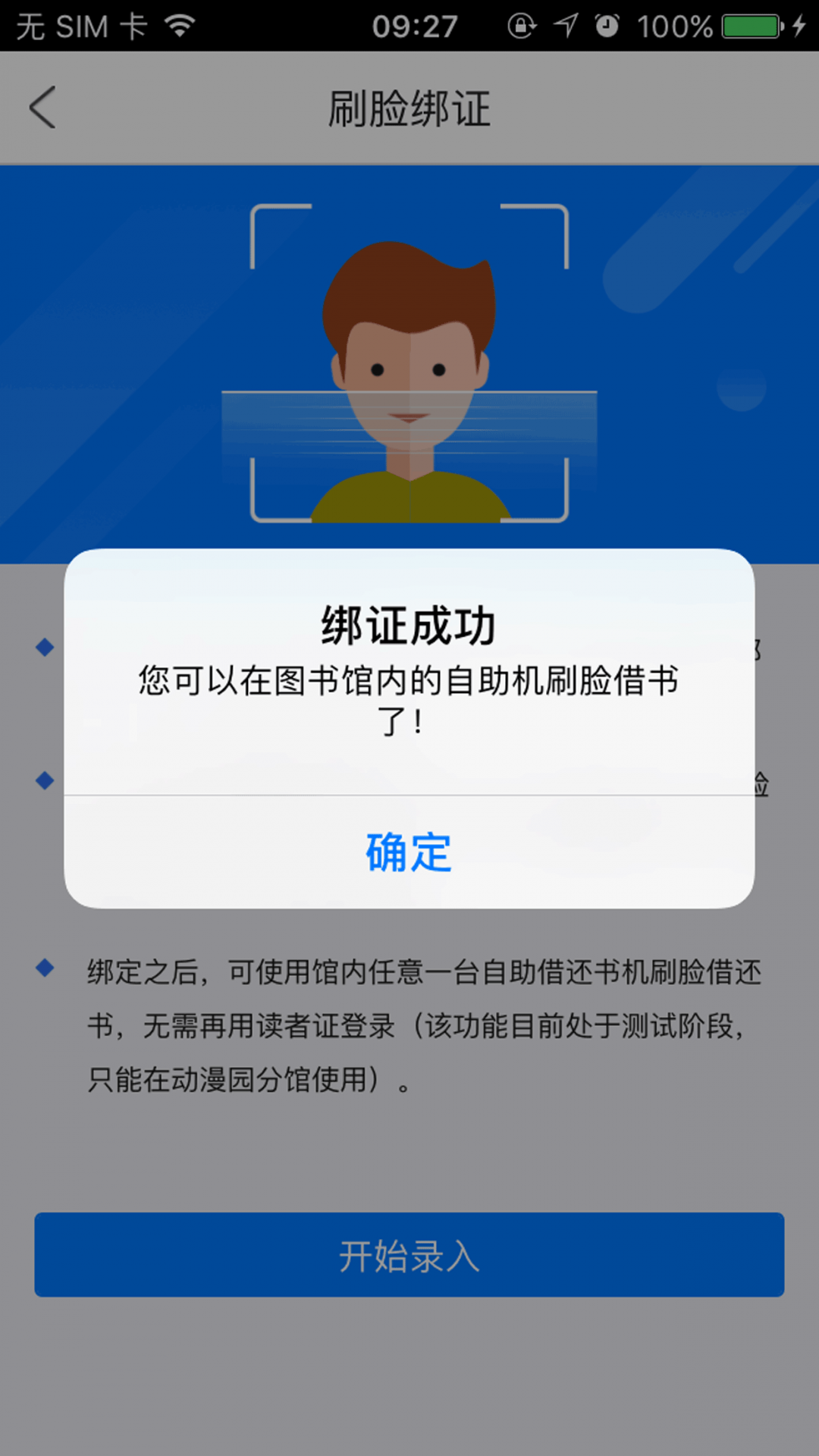This screenshot has height=1456, width=819.
Task: Go back using the top-left arrow
Action: 42,107
